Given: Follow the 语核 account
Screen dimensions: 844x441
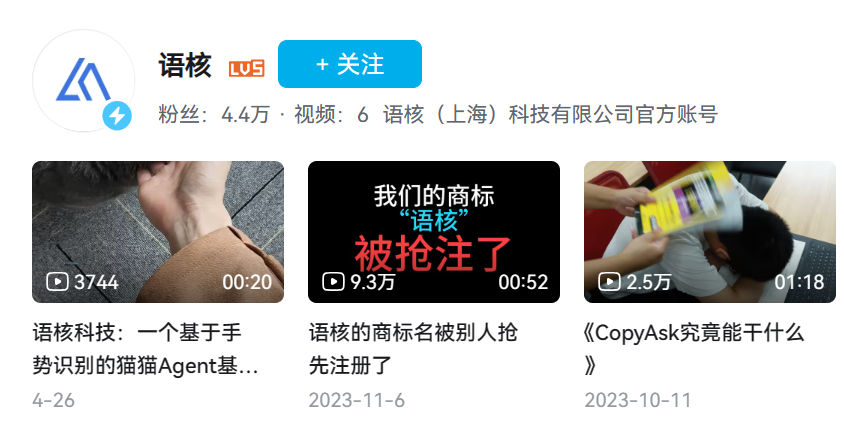Looking at the screenshot, I should coord(349,65).
